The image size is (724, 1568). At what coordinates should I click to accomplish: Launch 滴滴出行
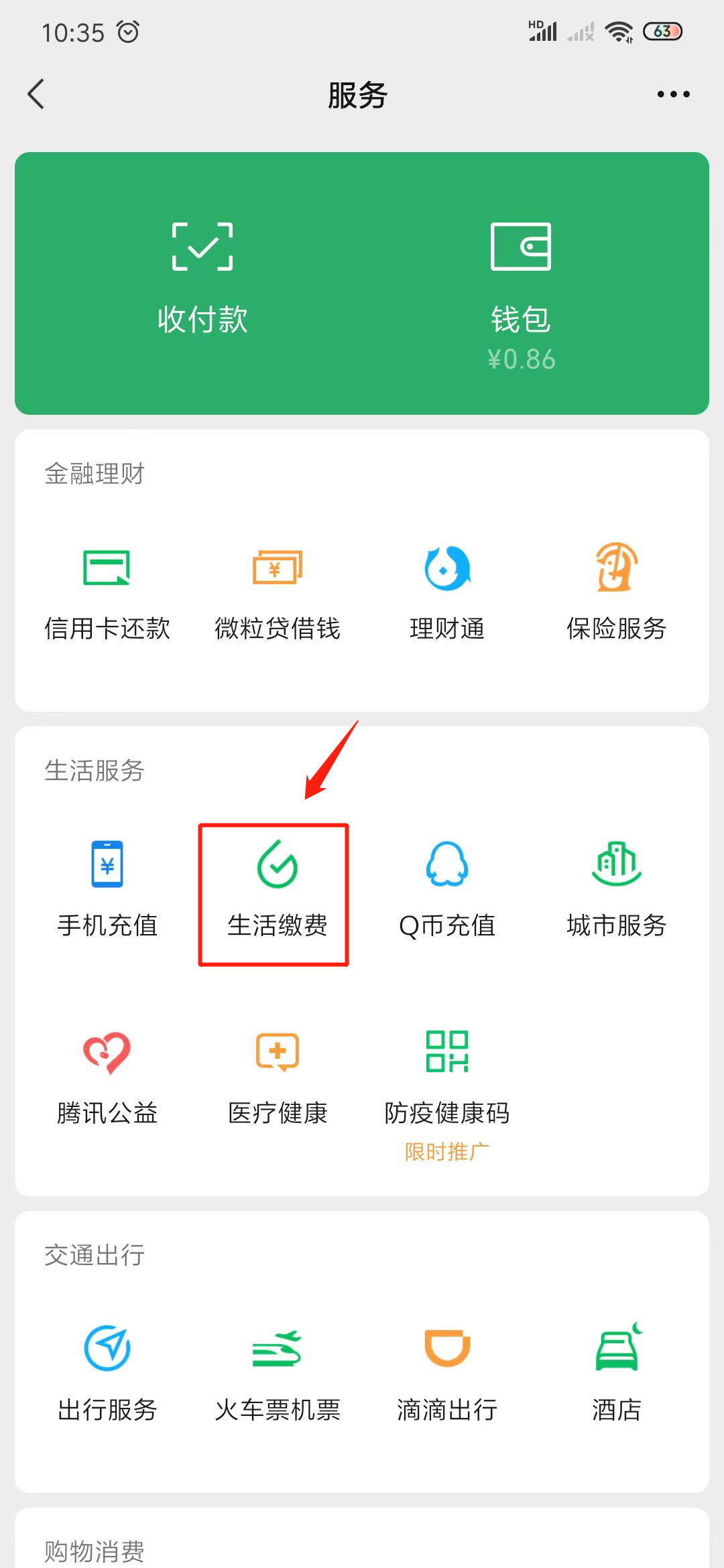coord(447,1374)
